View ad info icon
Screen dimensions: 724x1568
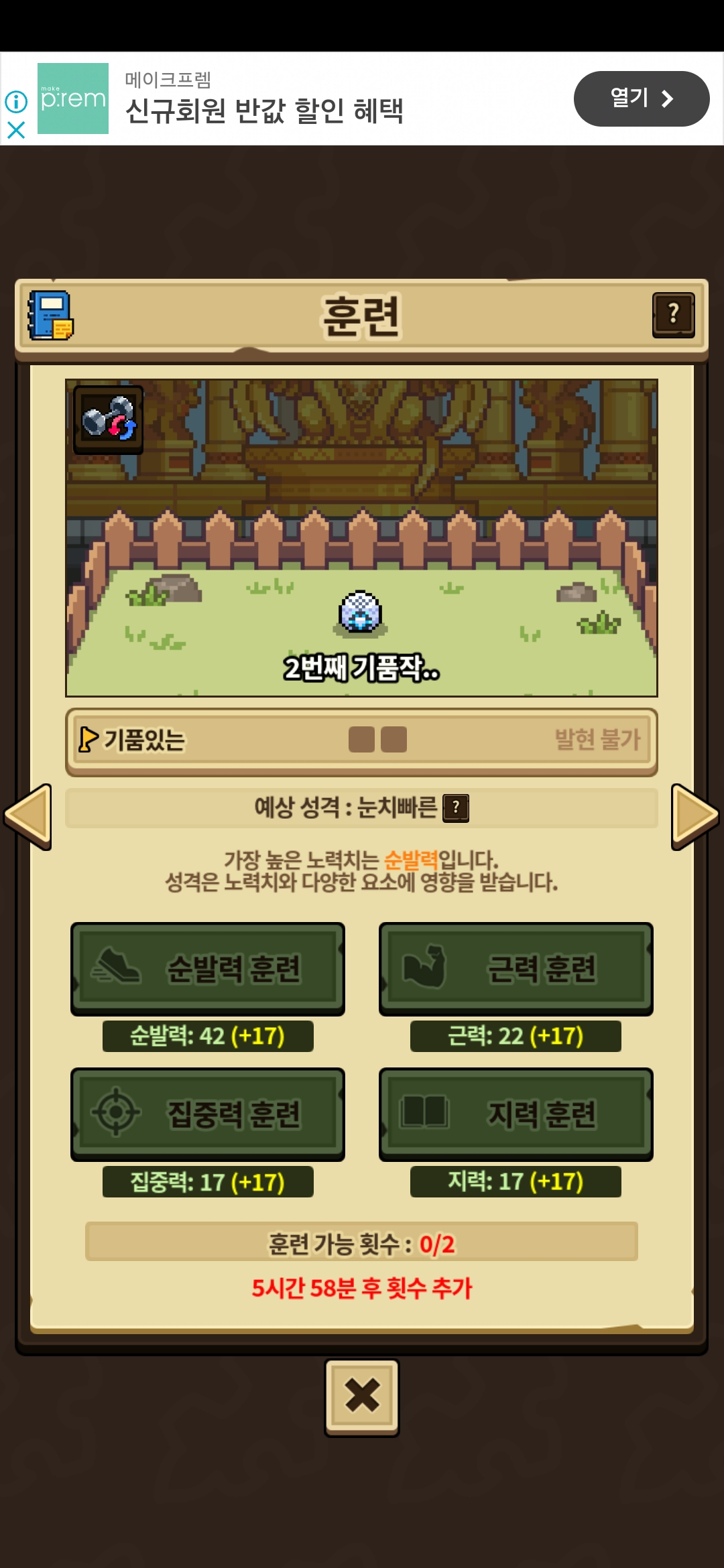(x=16, y=102)
